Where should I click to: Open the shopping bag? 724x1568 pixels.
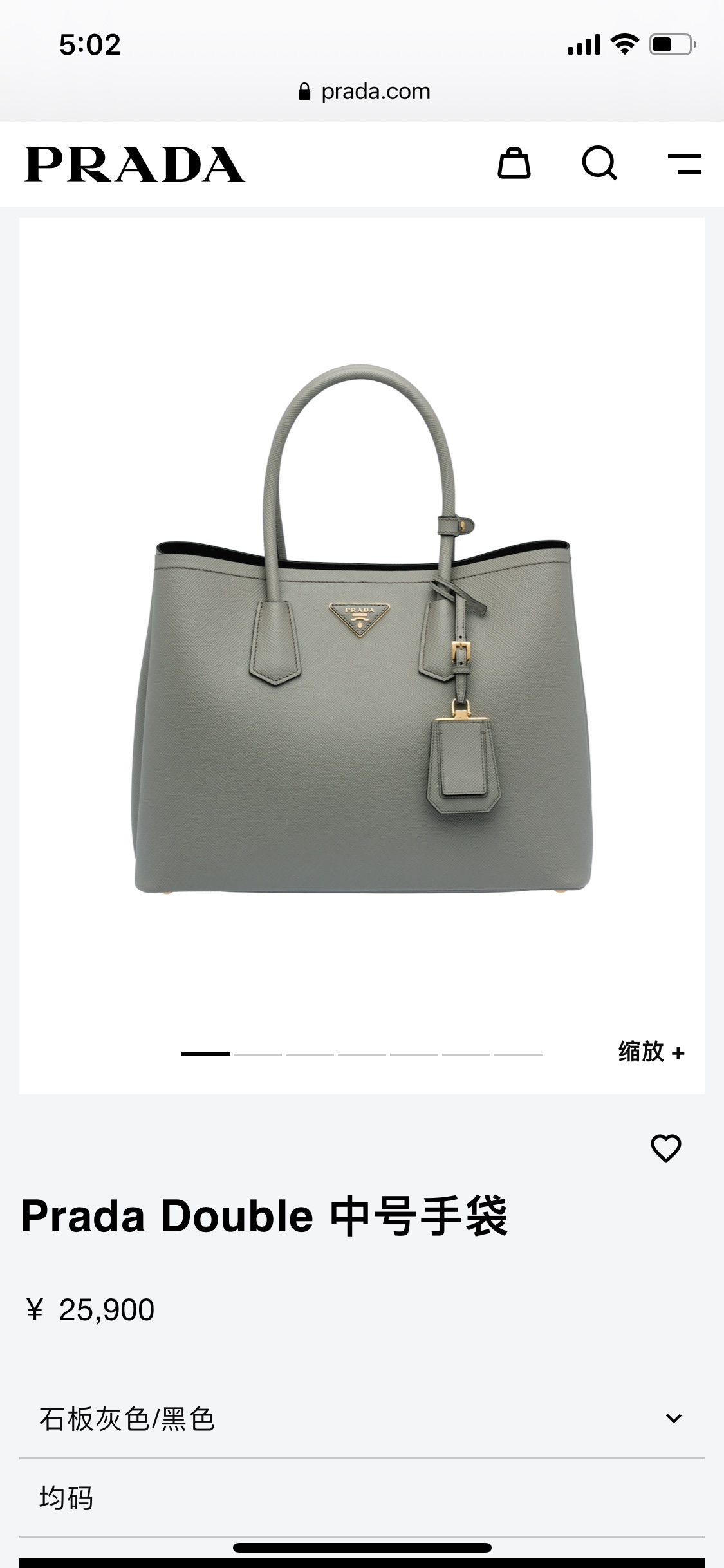pyautogui.click(x=514, y=163)
